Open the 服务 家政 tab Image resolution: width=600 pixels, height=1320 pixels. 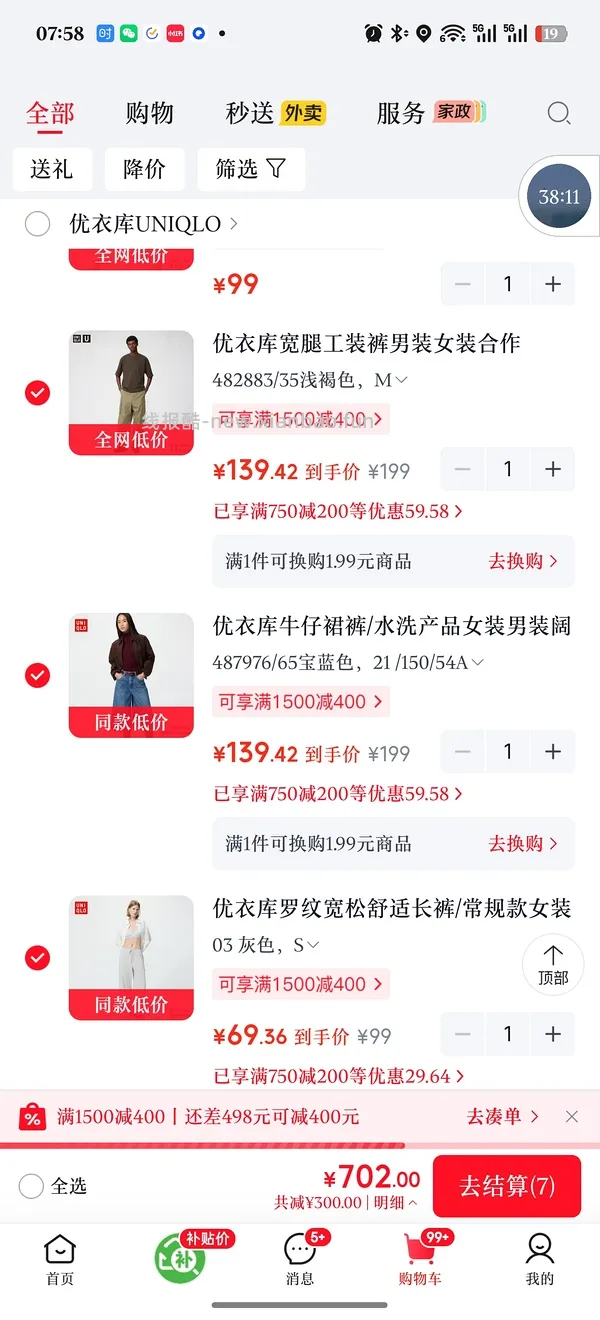pos(430,113)
